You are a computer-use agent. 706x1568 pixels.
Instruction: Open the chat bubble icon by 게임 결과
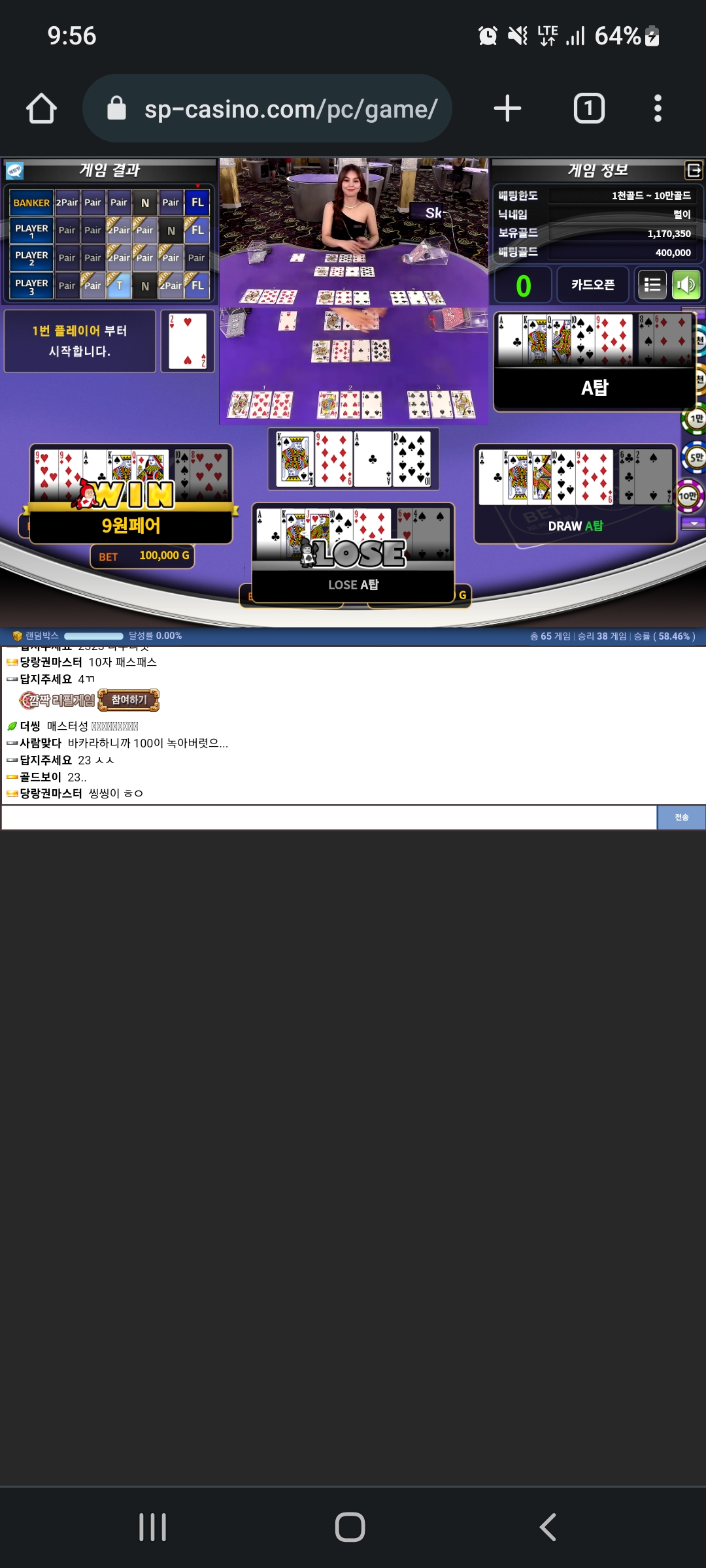coord(15,171)
